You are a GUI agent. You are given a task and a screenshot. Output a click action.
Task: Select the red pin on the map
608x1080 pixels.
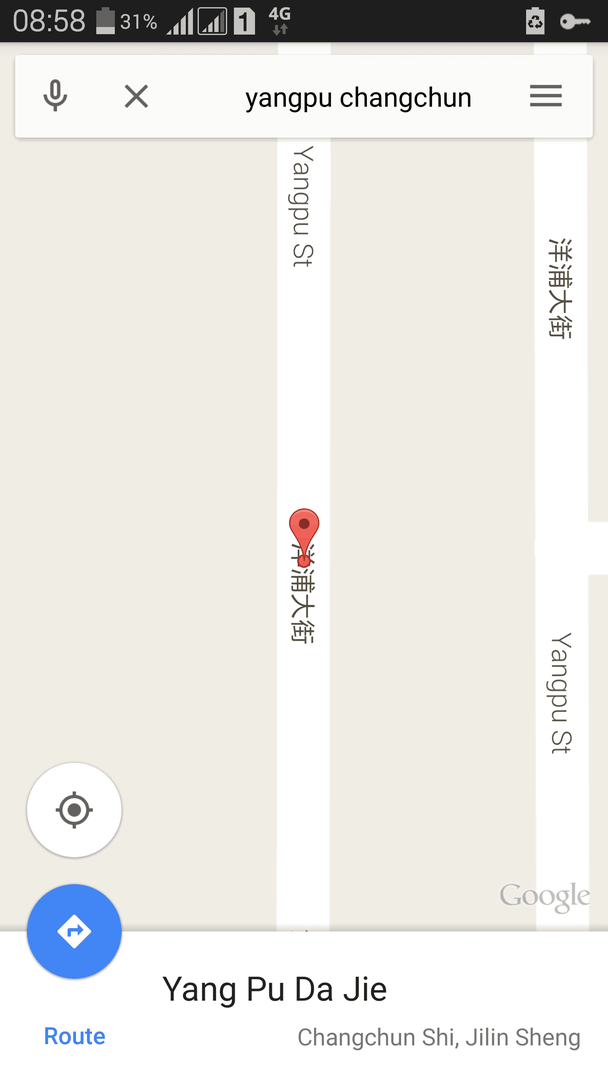[304, 537]
